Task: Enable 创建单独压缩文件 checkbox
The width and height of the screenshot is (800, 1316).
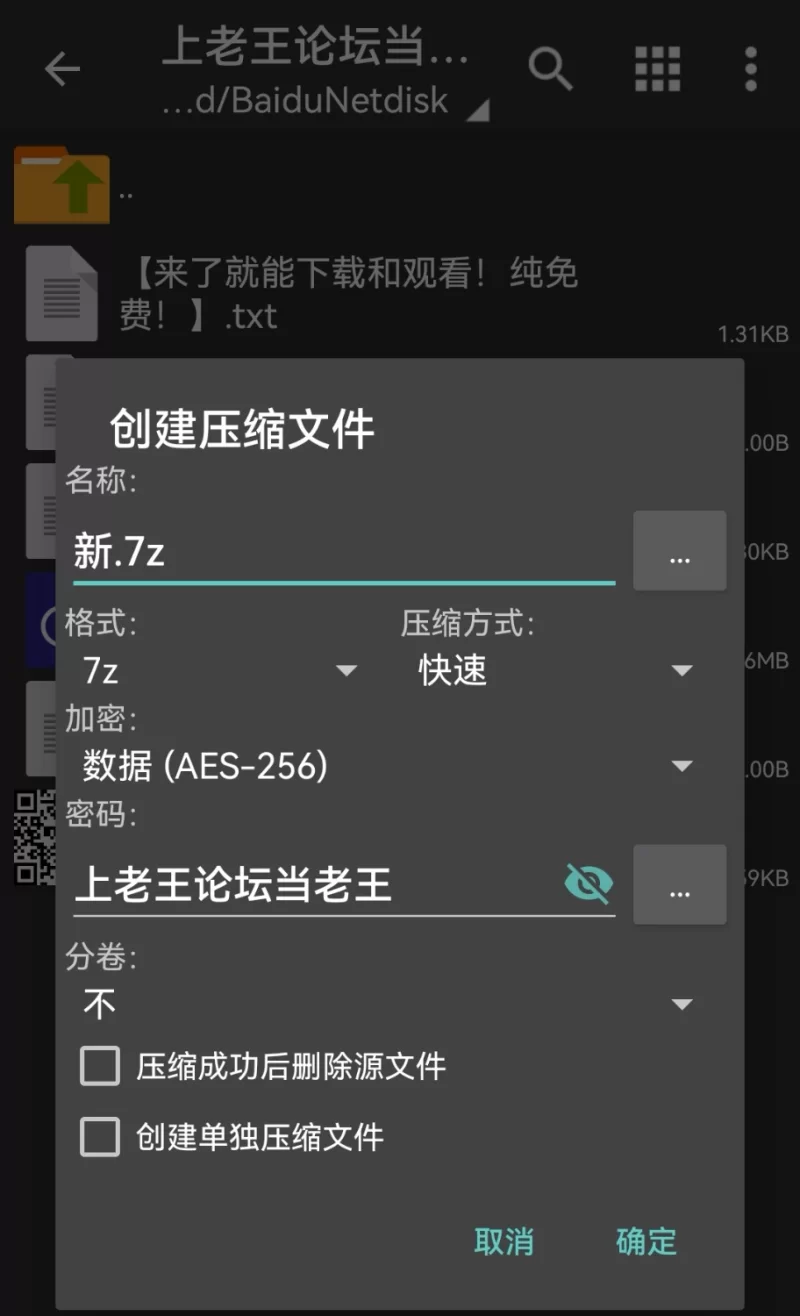Action: tap(101, 1137)
